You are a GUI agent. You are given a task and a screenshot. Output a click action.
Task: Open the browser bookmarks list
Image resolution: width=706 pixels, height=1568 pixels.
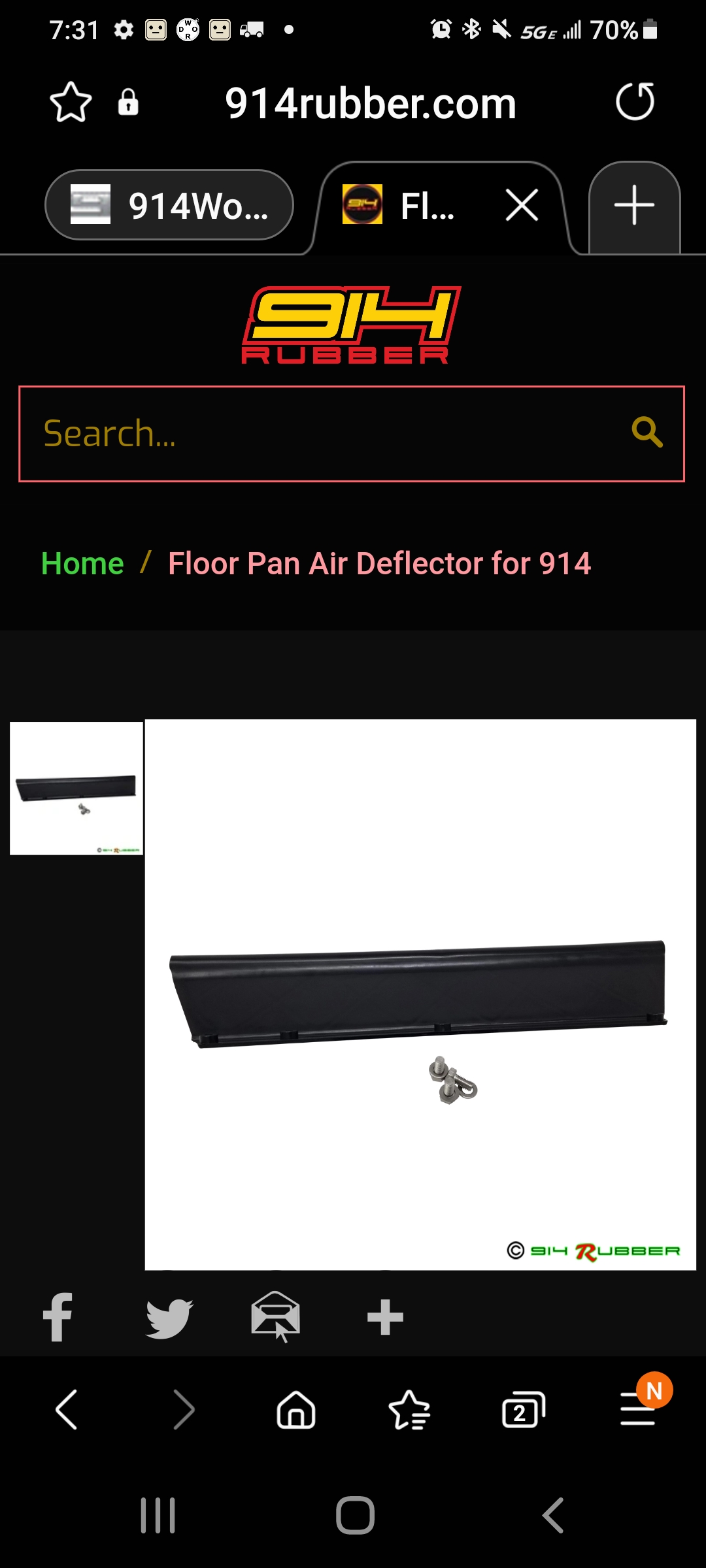tap(409, 1410)
